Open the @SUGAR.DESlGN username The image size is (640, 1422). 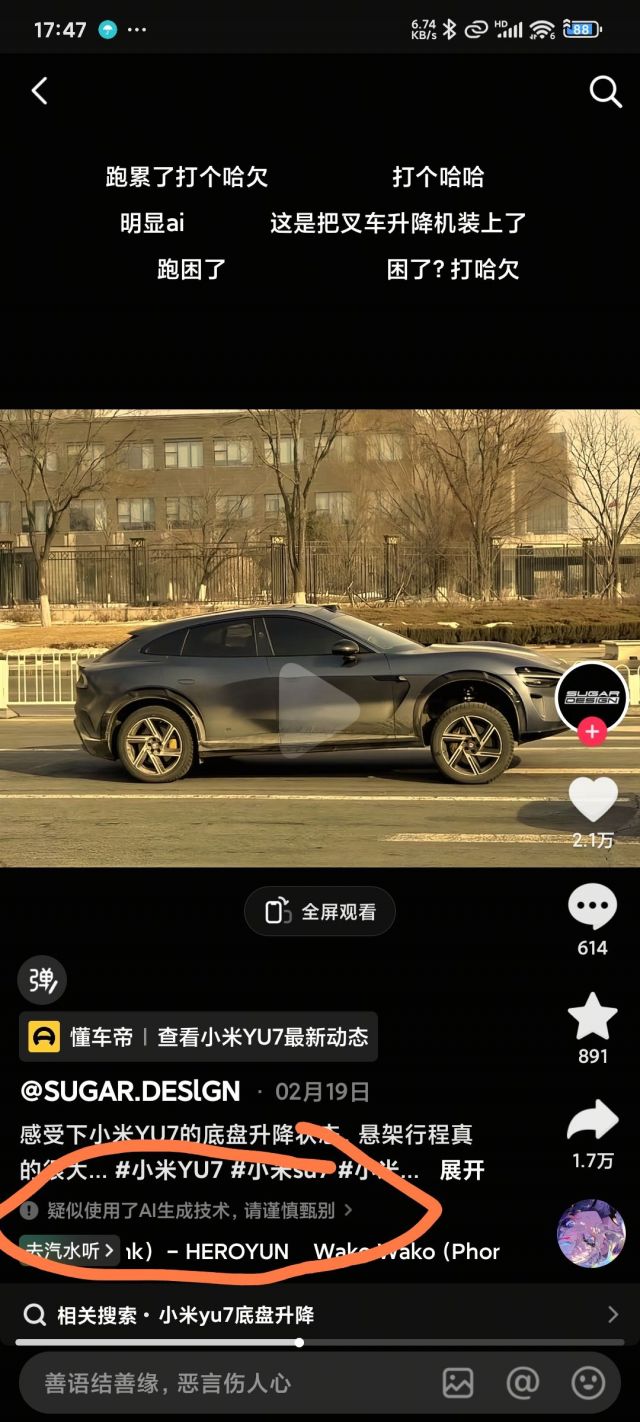[130, 1091]
